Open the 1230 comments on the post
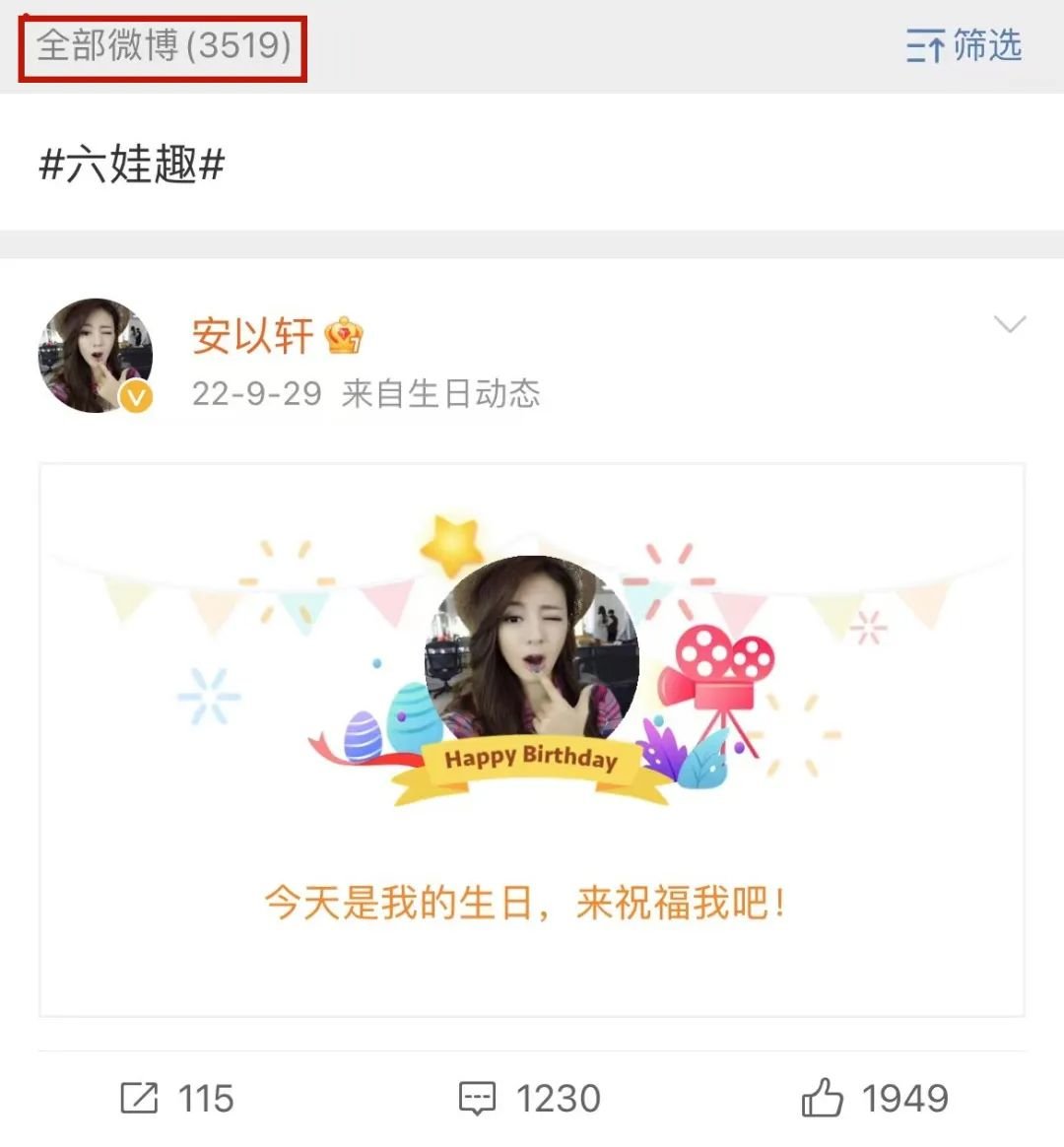The height and width of the screenshot is (1147, 1064). coord(531,1098)
